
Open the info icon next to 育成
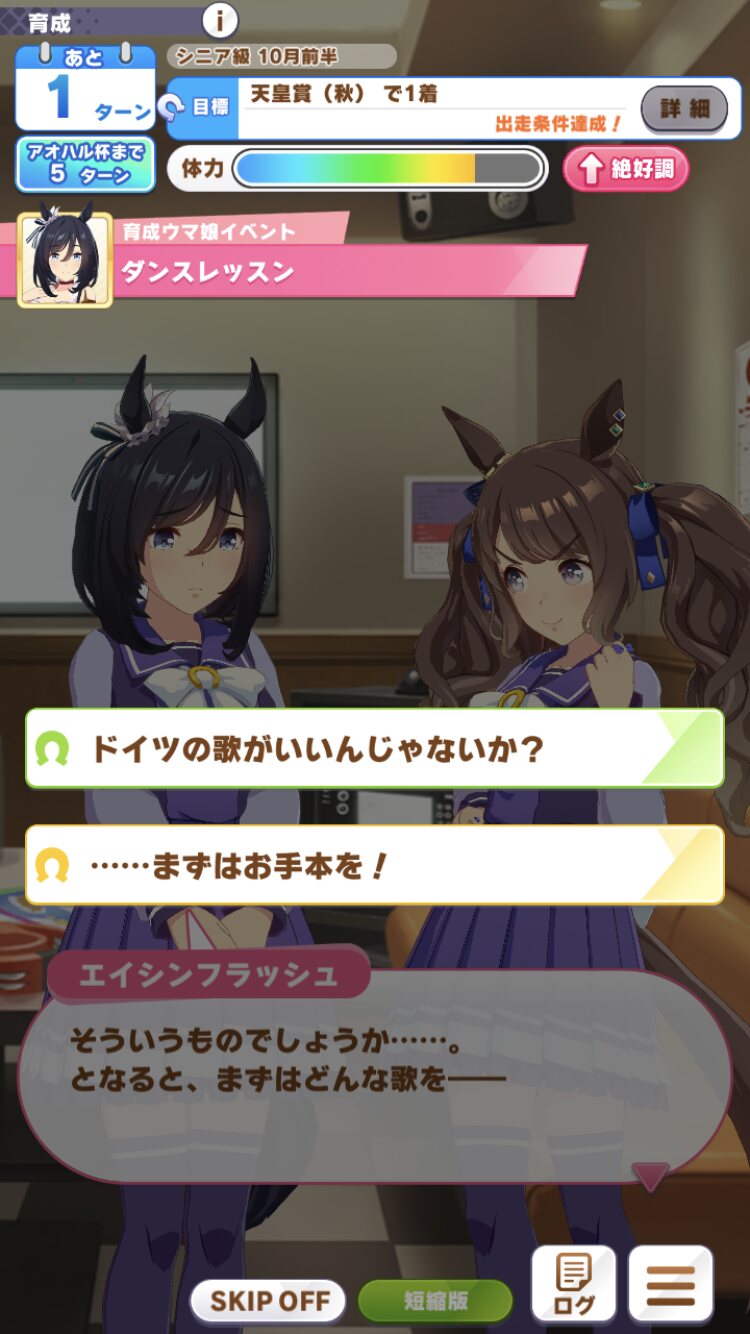[220, 19]
